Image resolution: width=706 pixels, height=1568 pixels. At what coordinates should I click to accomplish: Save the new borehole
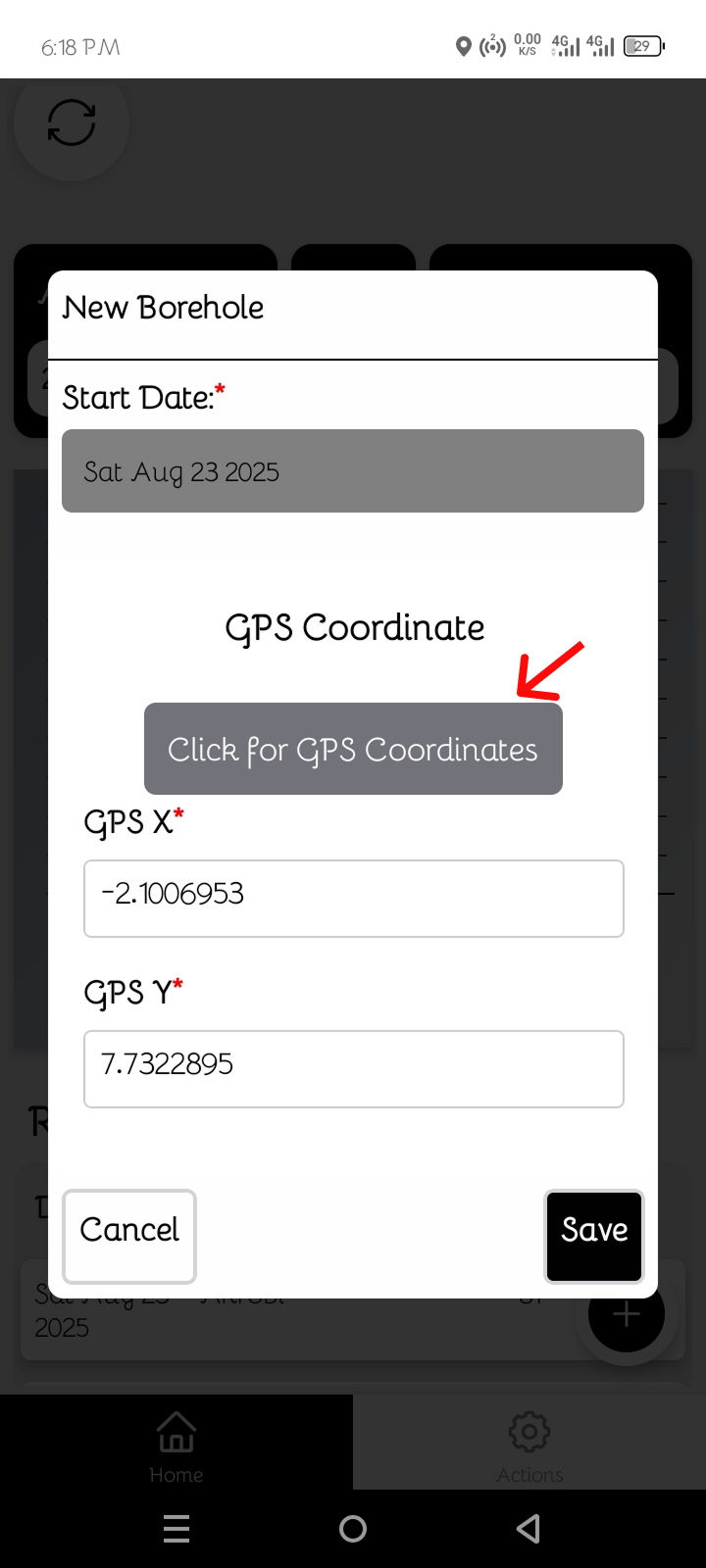pos(594,1236)
